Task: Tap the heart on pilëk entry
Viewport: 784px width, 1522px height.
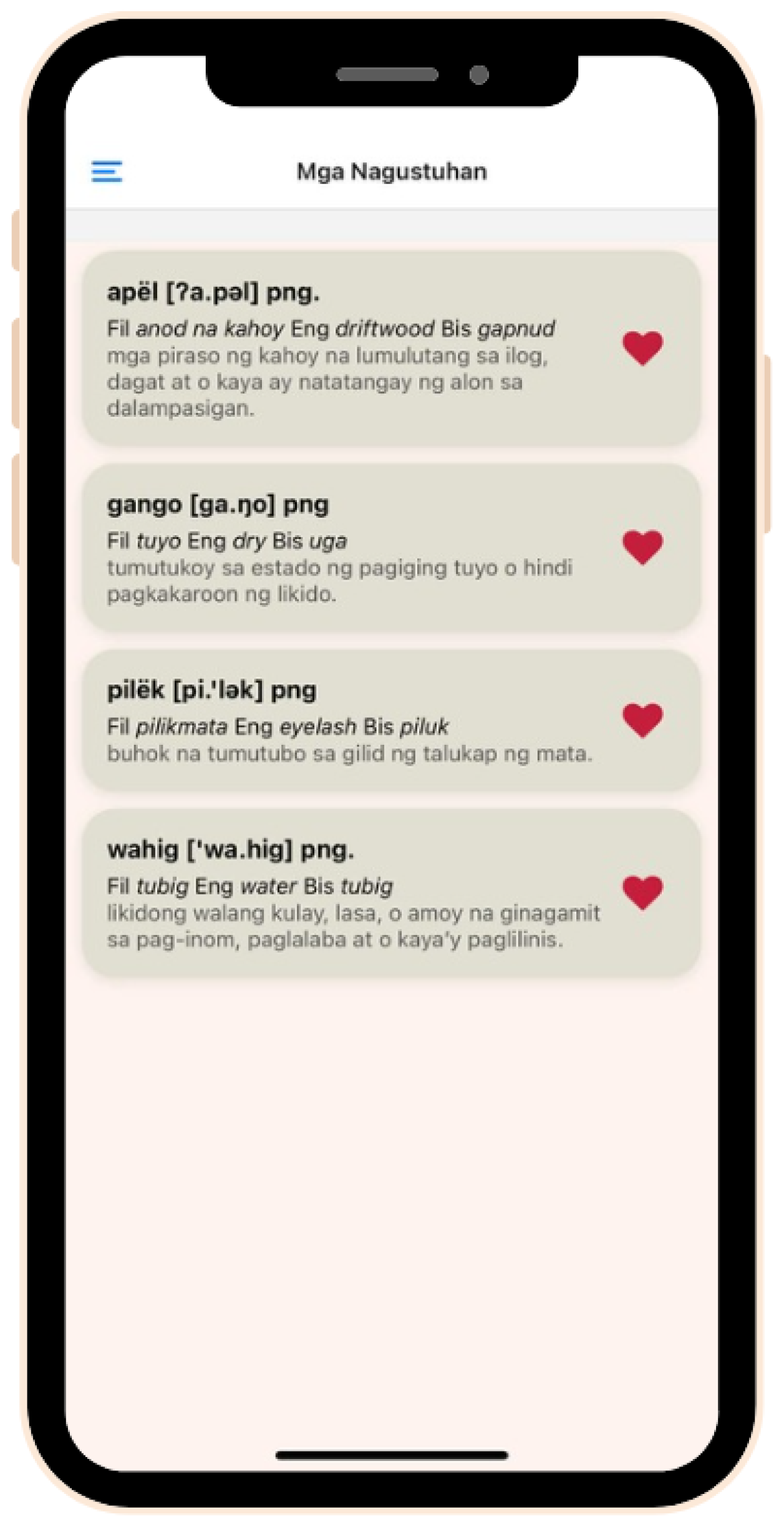Action: click(642, 719)
